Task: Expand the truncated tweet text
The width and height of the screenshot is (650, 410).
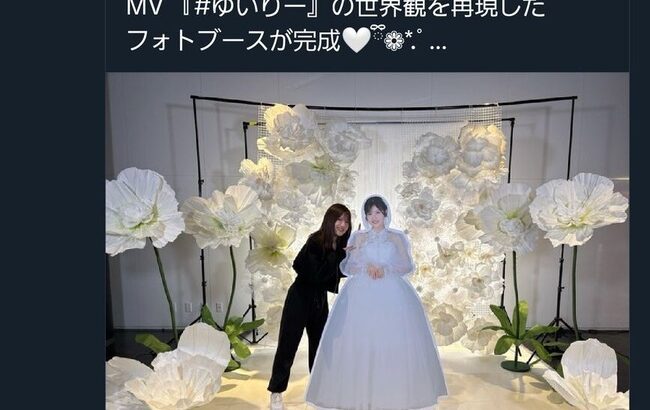Action: point(437,46)
